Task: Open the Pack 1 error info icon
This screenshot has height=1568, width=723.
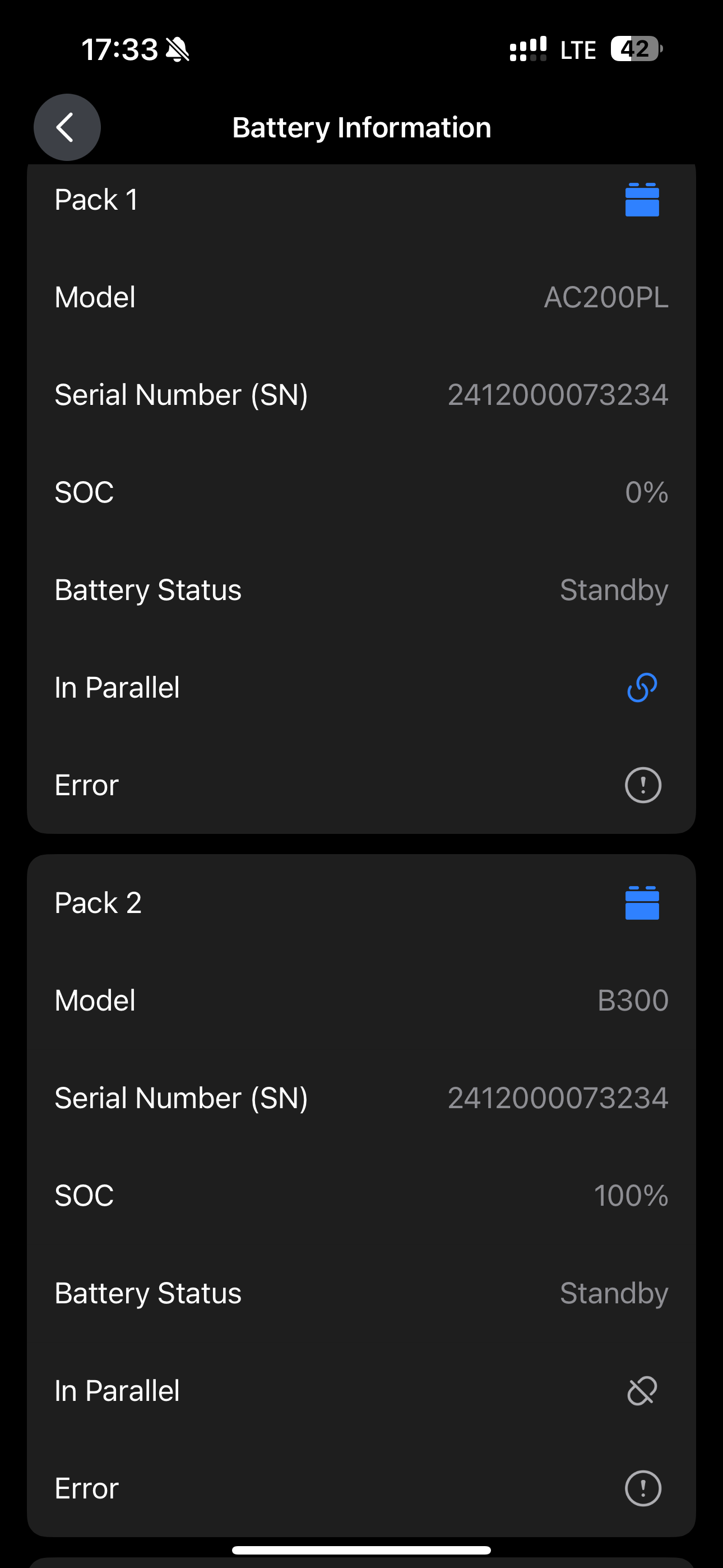Action: pos(643,785)
